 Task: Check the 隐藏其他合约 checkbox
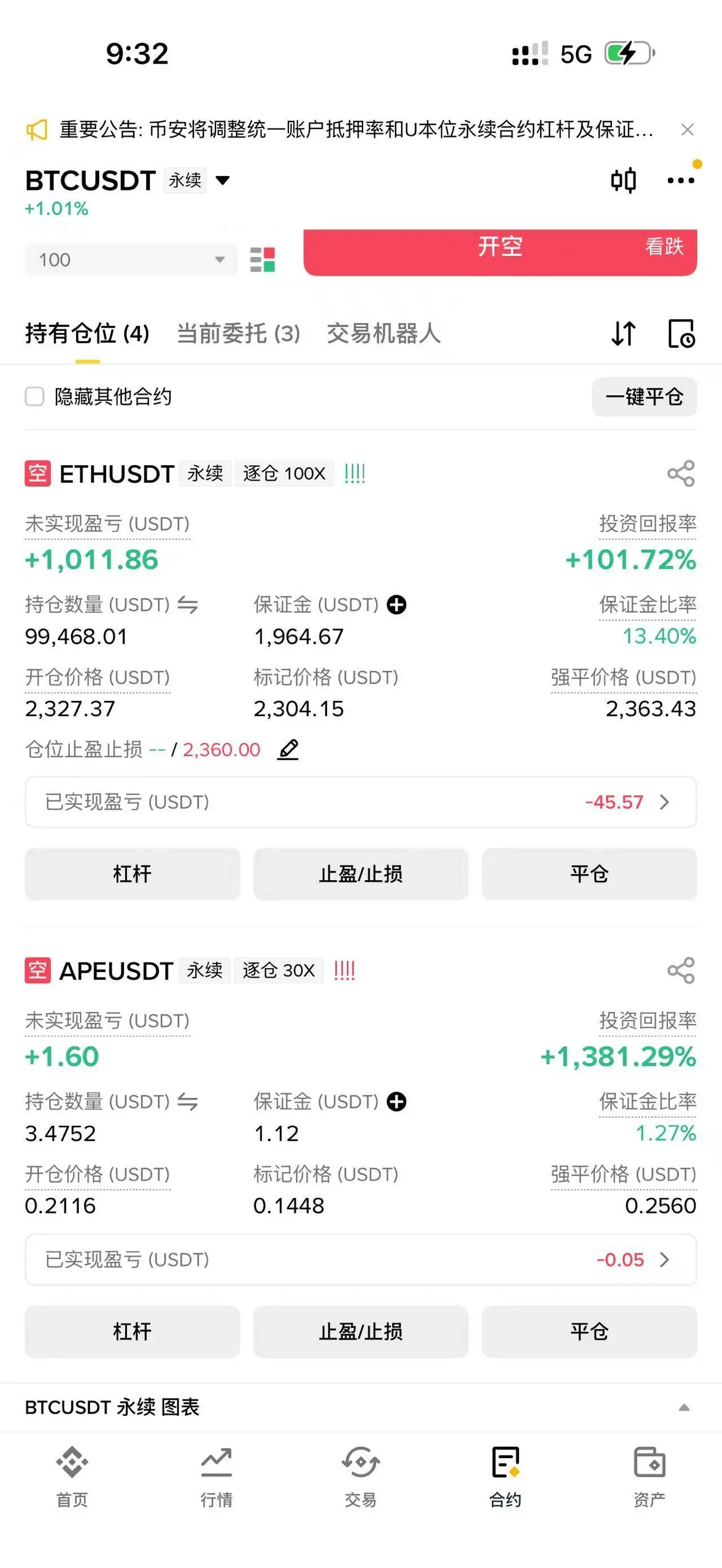point(35,396)
